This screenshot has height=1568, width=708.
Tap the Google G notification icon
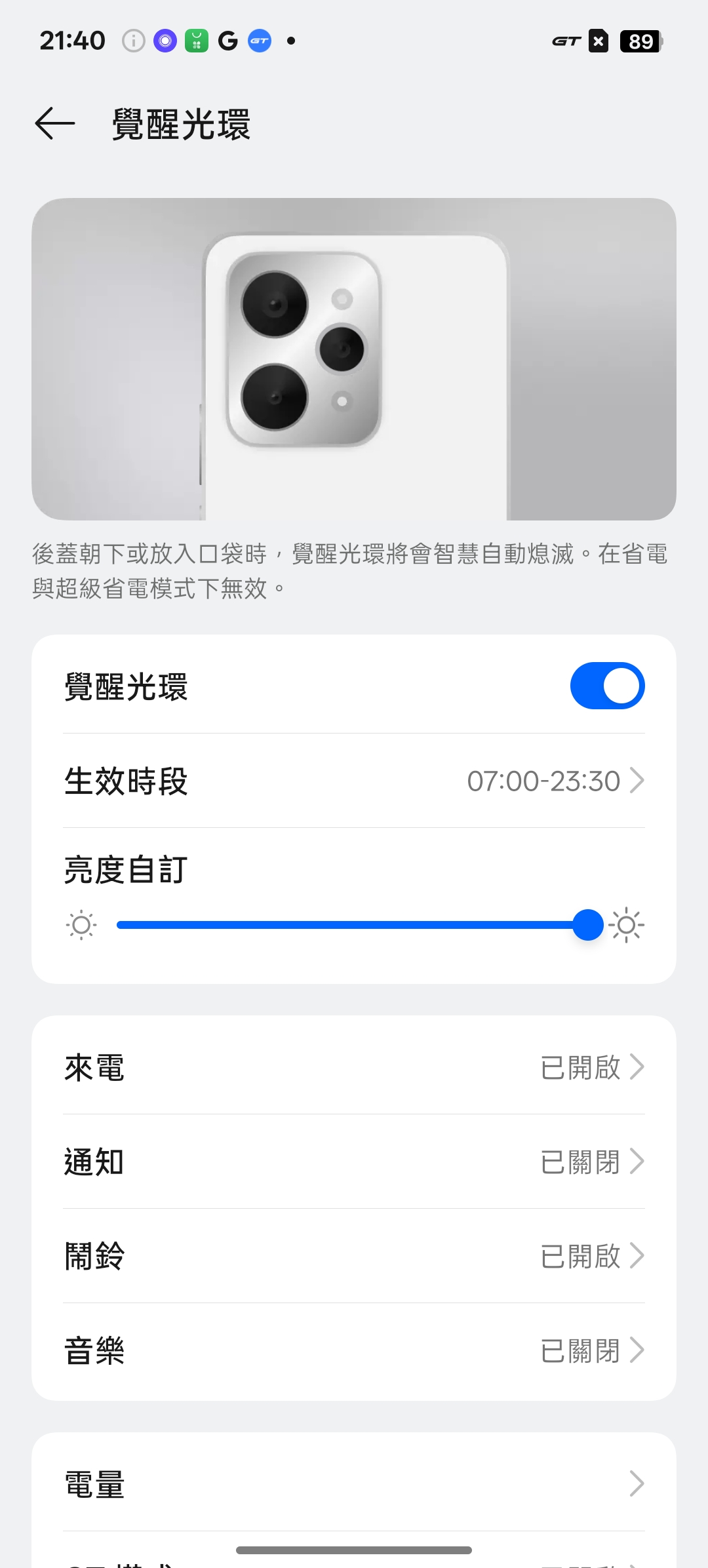pyautogui.click(x=226, y=41)
